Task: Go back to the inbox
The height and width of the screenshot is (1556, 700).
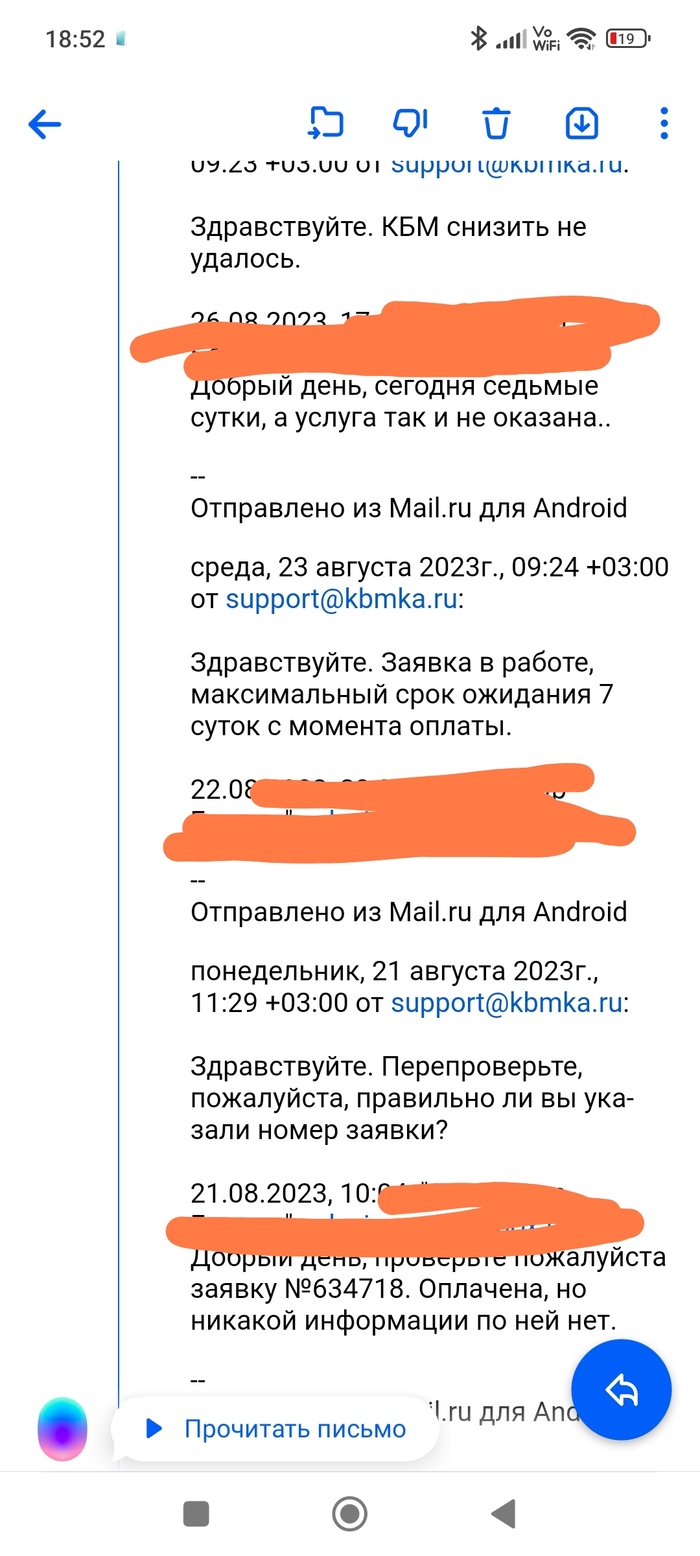Action: click(45, 124)
